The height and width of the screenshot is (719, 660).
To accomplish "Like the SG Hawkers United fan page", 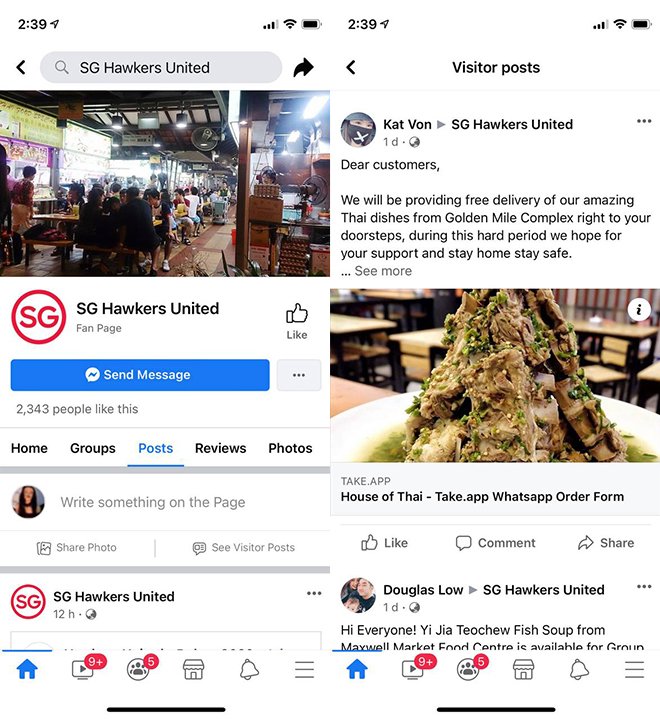I will click(297, 320).
